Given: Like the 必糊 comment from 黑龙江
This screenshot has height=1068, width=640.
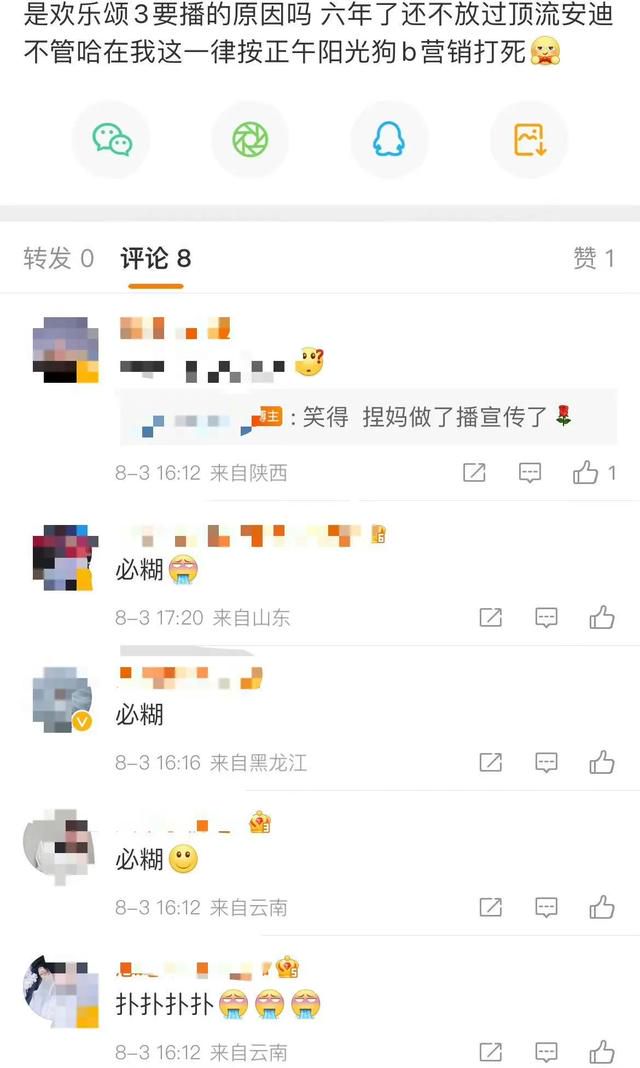Looking at the screenshot, I should tap(601, 763).
